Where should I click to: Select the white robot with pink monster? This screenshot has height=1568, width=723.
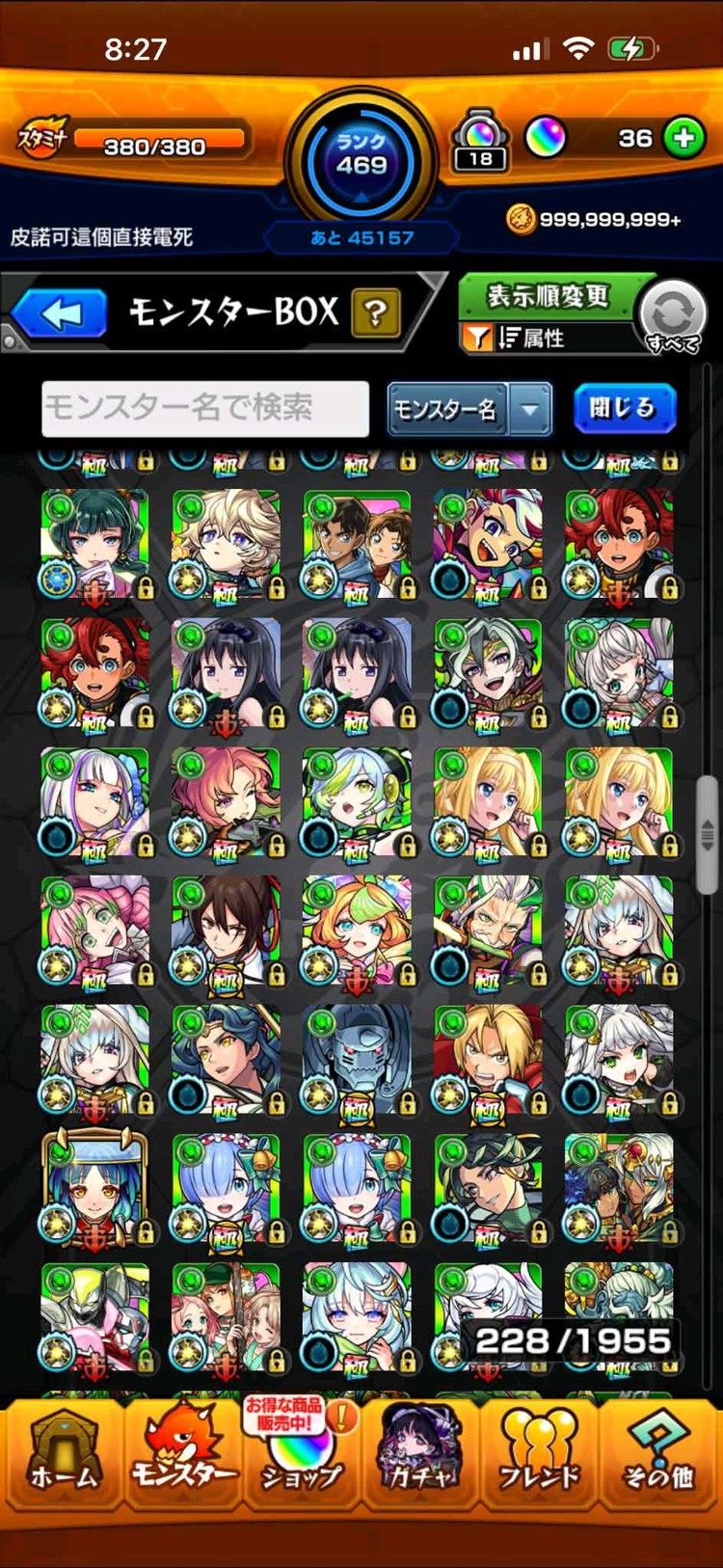coord(95,1318)
